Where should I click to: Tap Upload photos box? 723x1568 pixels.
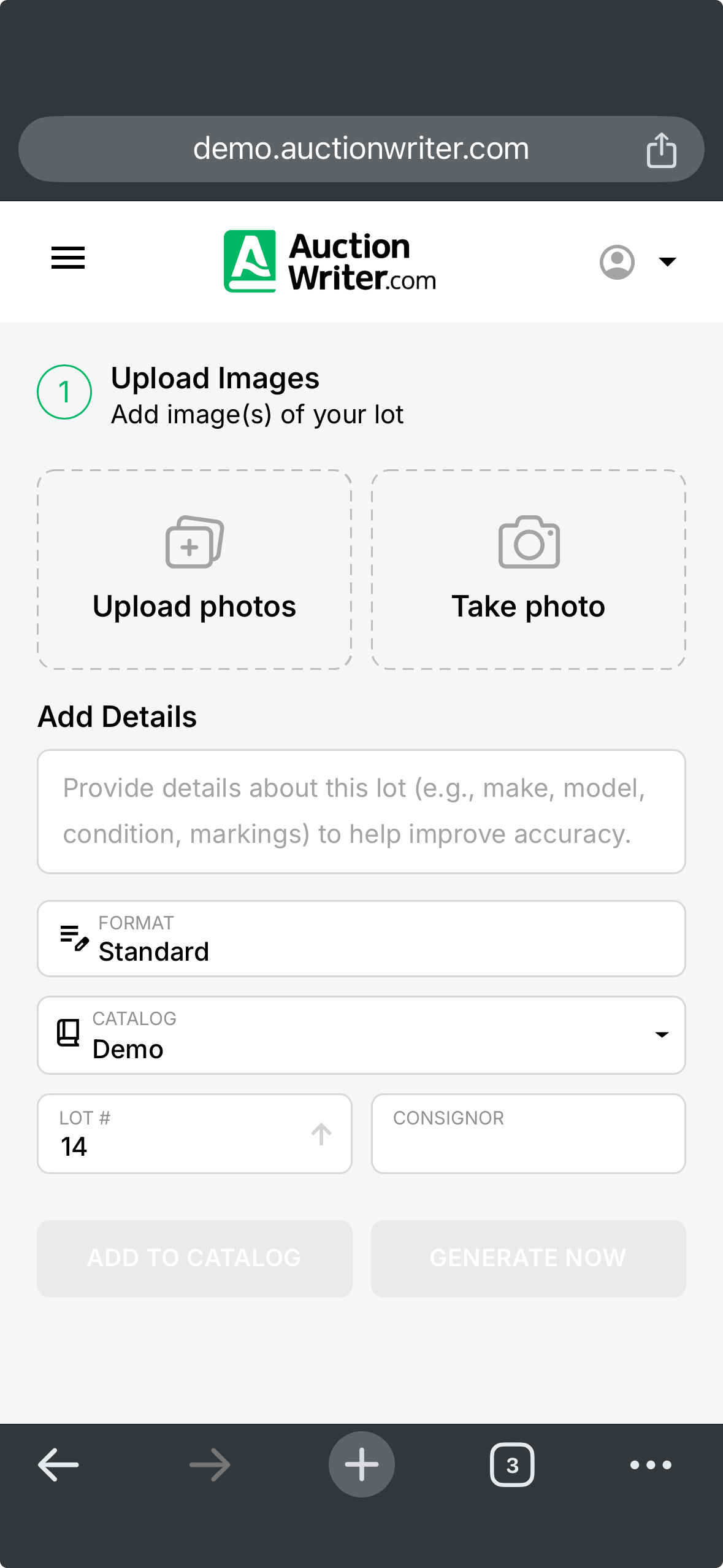pos(194,569)
